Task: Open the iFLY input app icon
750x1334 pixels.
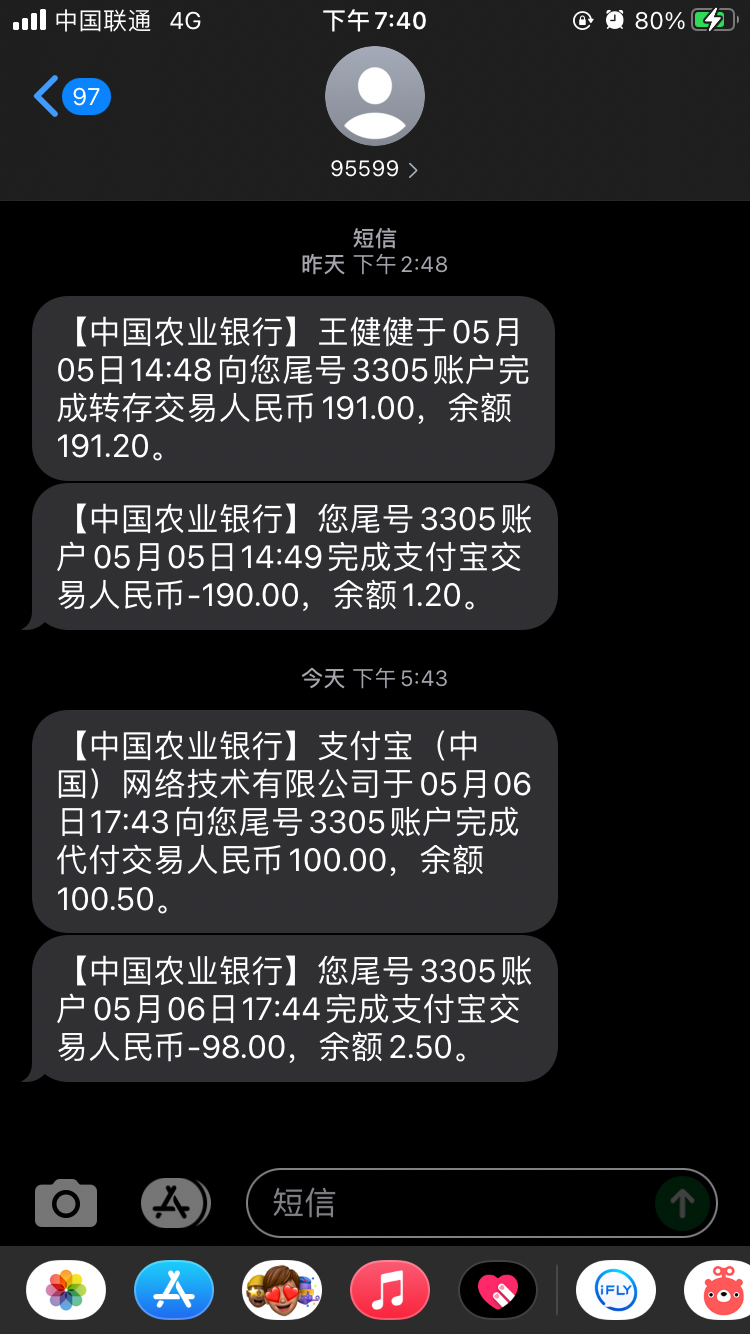Action: pyautogui.click(x=615, y=1290)
